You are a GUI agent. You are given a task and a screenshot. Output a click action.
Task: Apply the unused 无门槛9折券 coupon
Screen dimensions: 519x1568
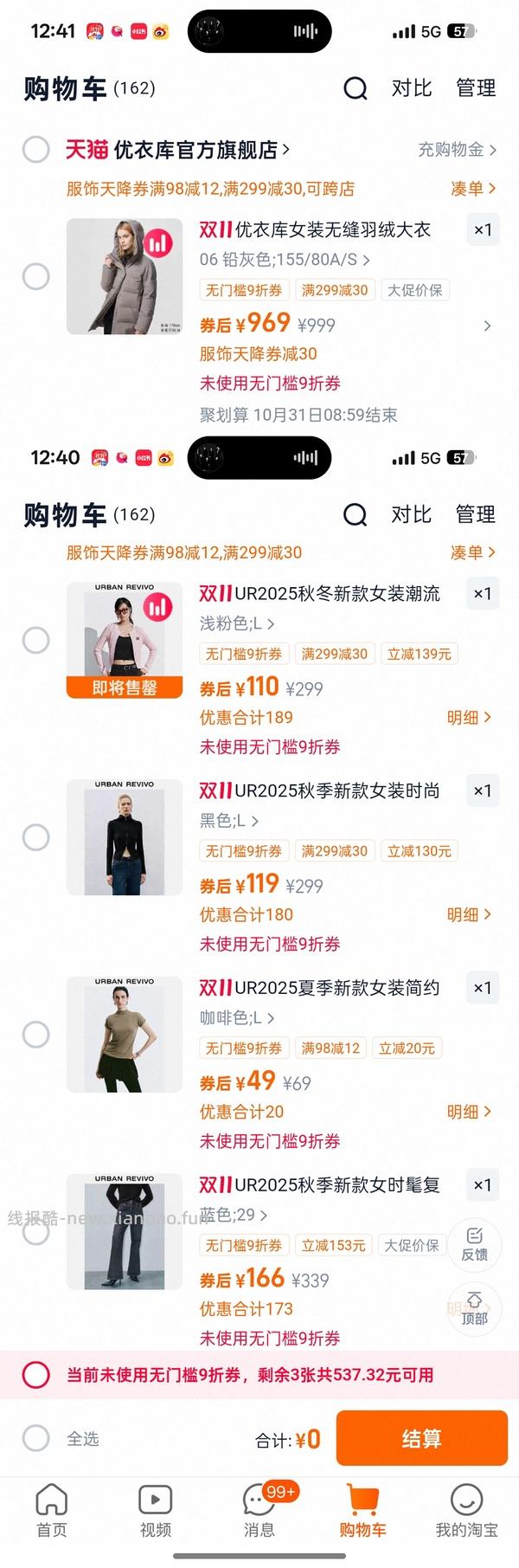click(x=36, y=1374)
